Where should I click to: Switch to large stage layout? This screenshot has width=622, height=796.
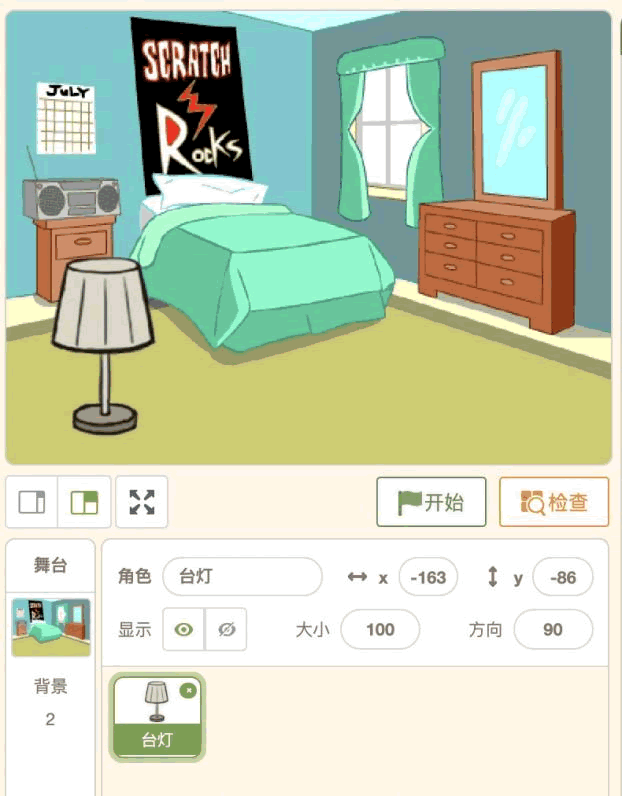coord(84,502)
